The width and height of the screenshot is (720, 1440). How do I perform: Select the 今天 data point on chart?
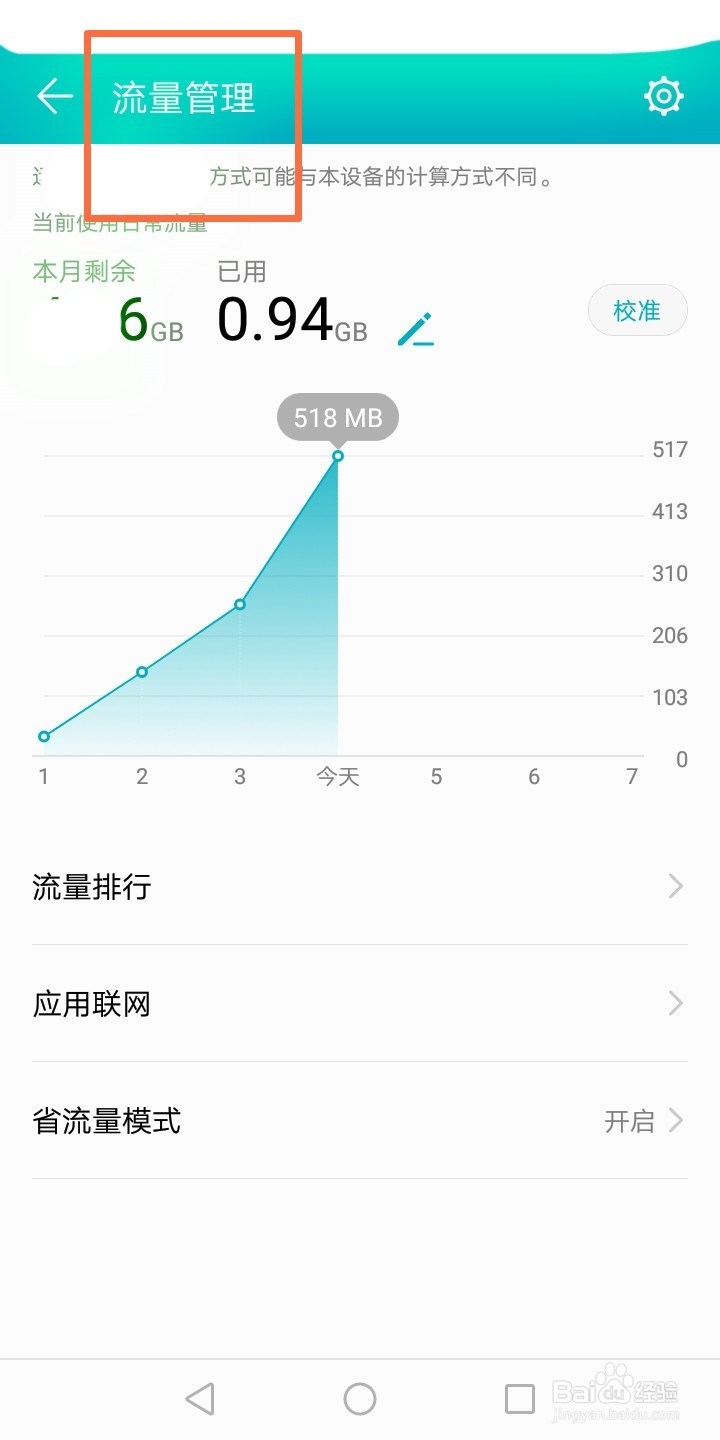coord(338,456)
